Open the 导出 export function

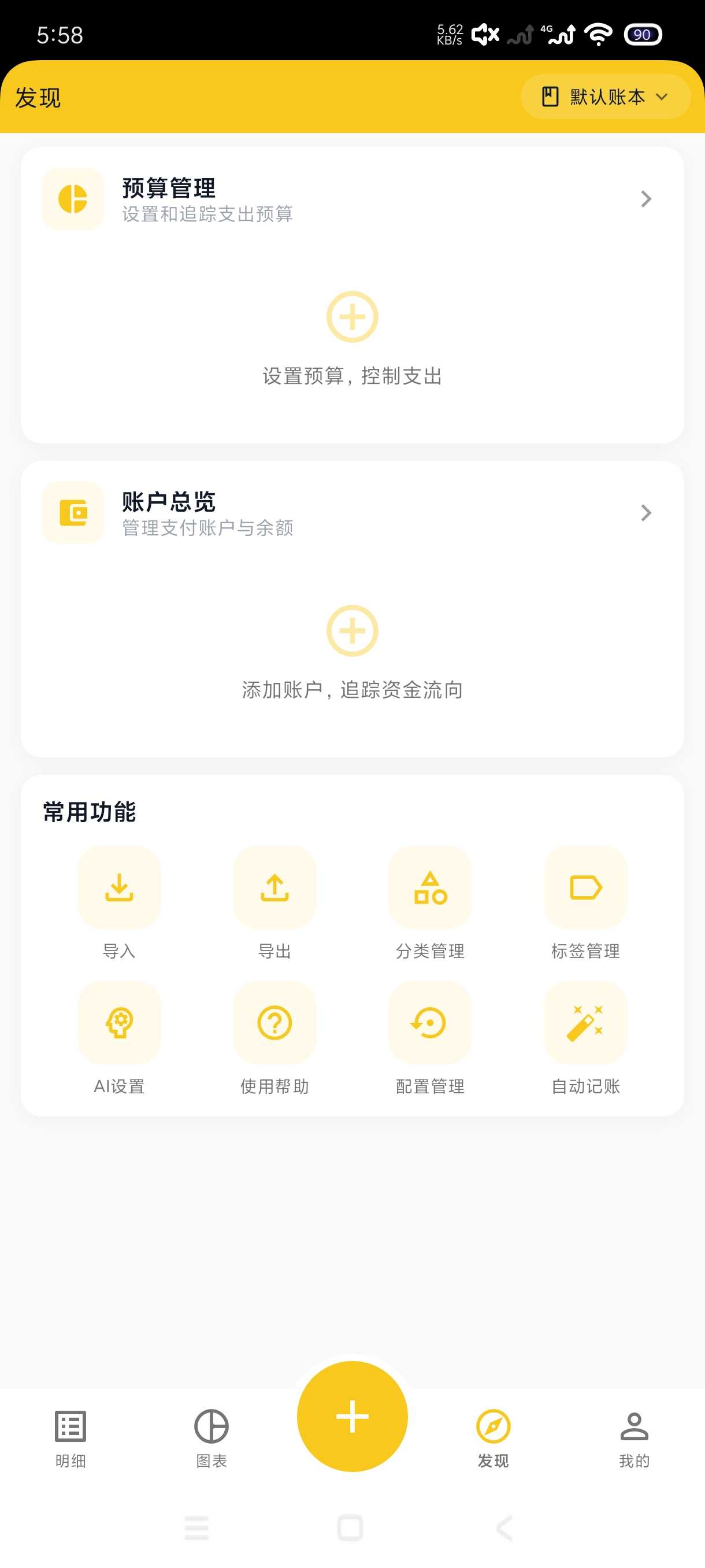click(x=275, y=903)
